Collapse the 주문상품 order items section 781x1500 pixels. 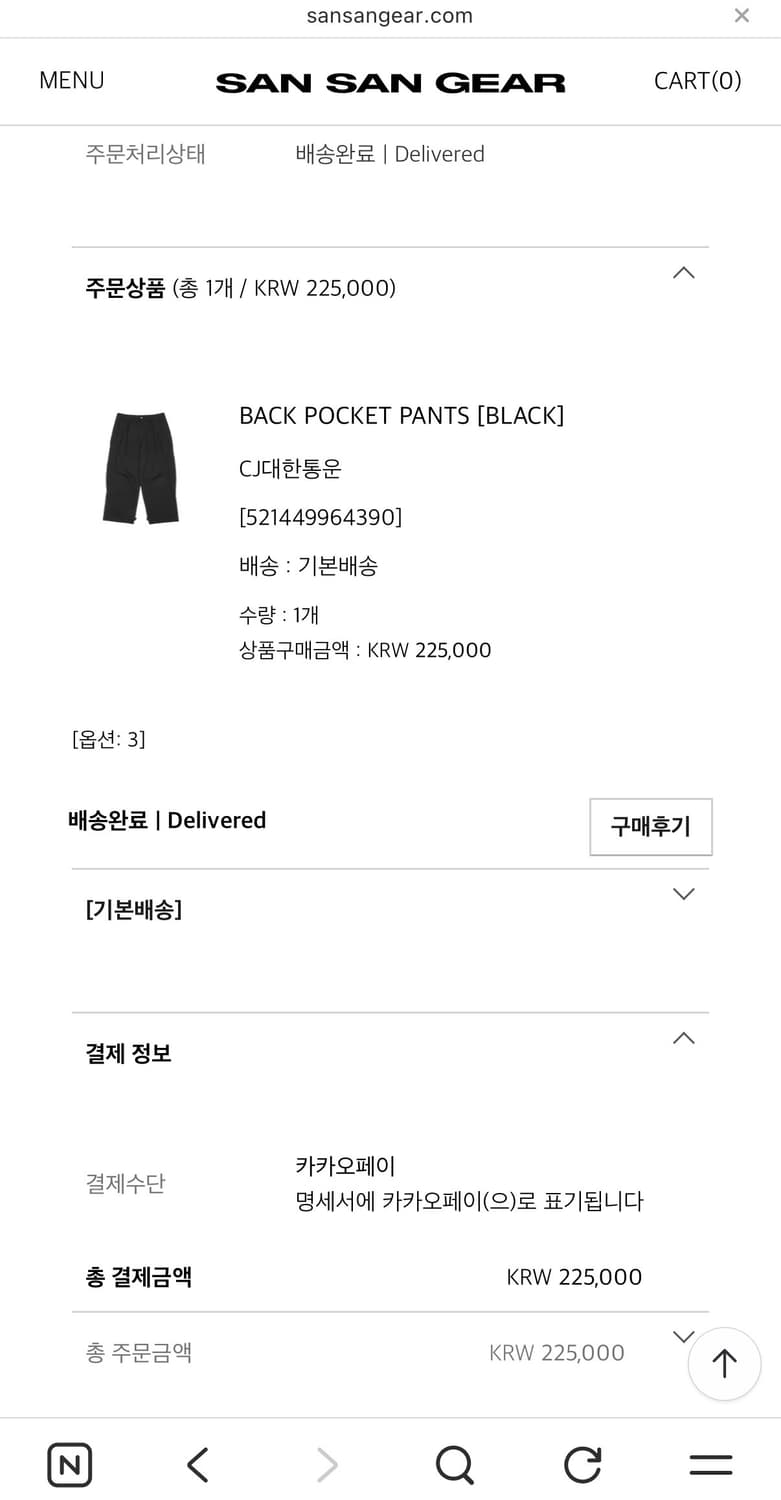click(683, 272)
